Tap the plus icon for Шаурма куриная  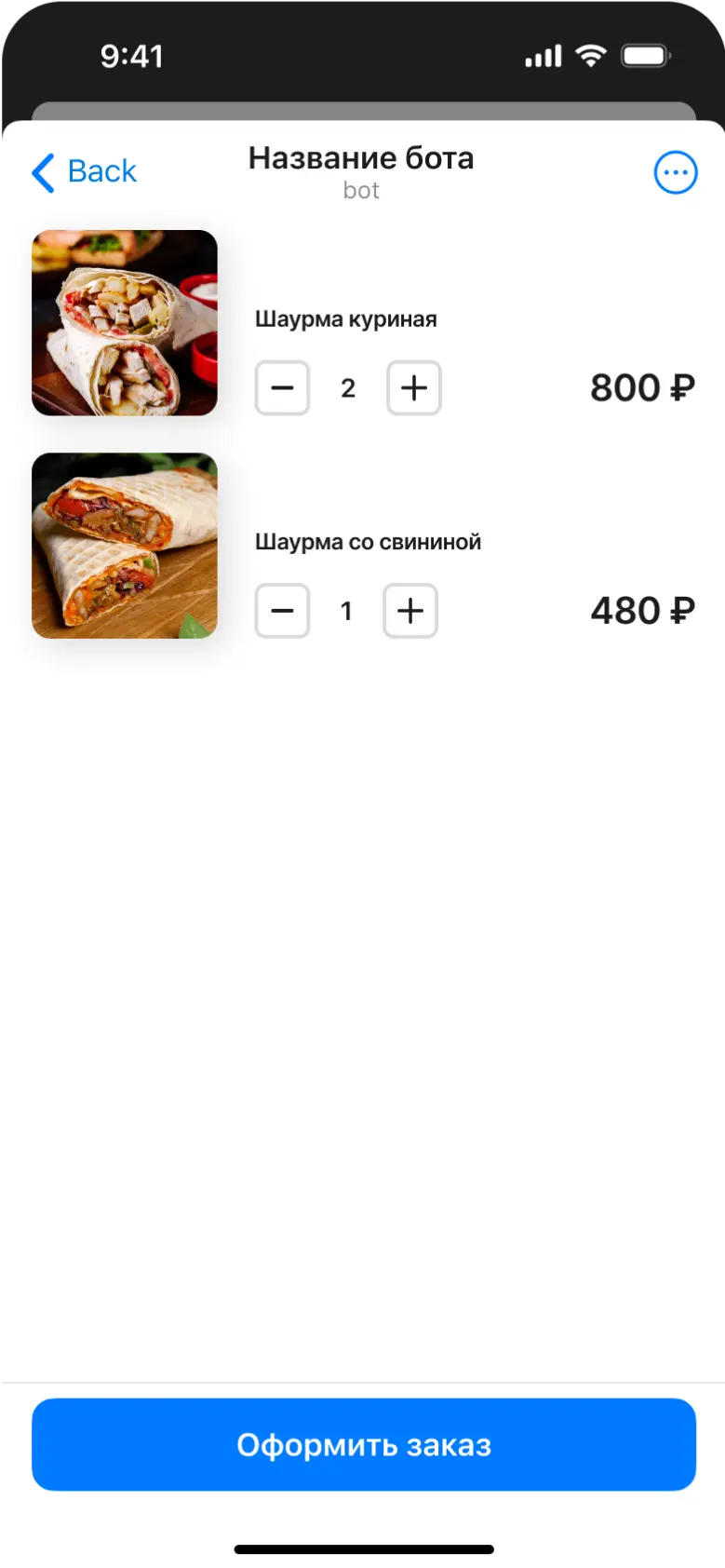point(413,387)
